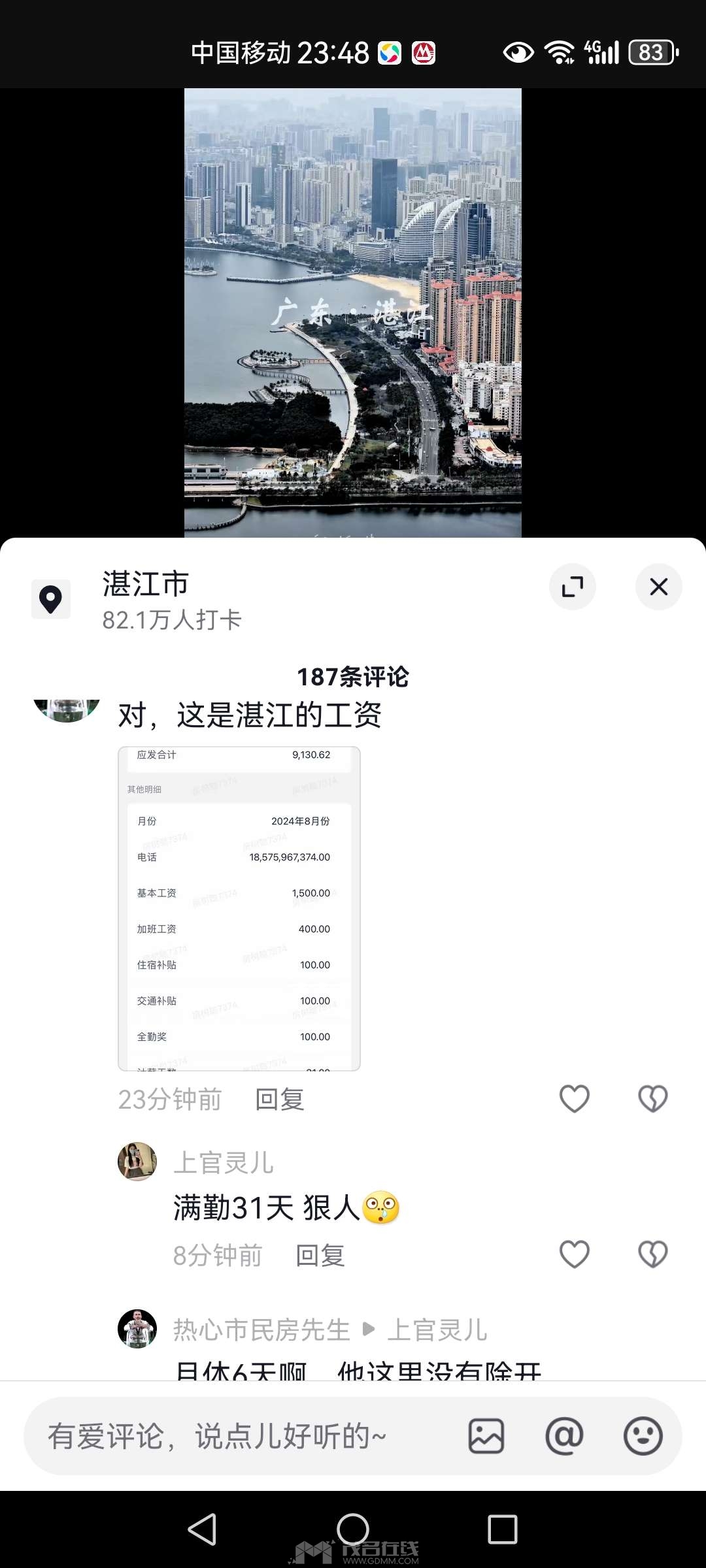Dislike the comment posted 23分钟前

(x=652, y=1098)
